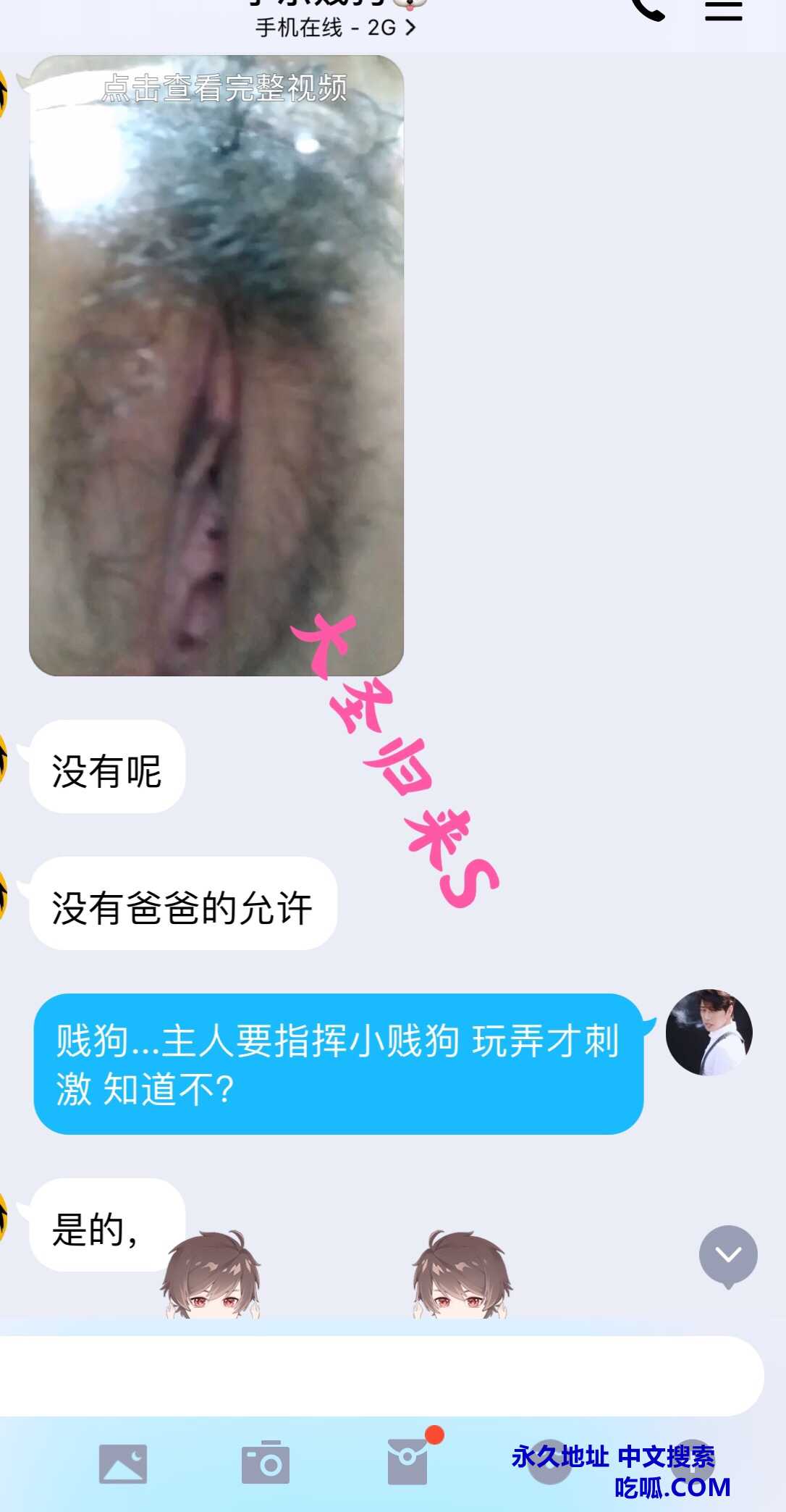Open the chat settings hamburger menu

pyautogui.click(x=723, y=10)
